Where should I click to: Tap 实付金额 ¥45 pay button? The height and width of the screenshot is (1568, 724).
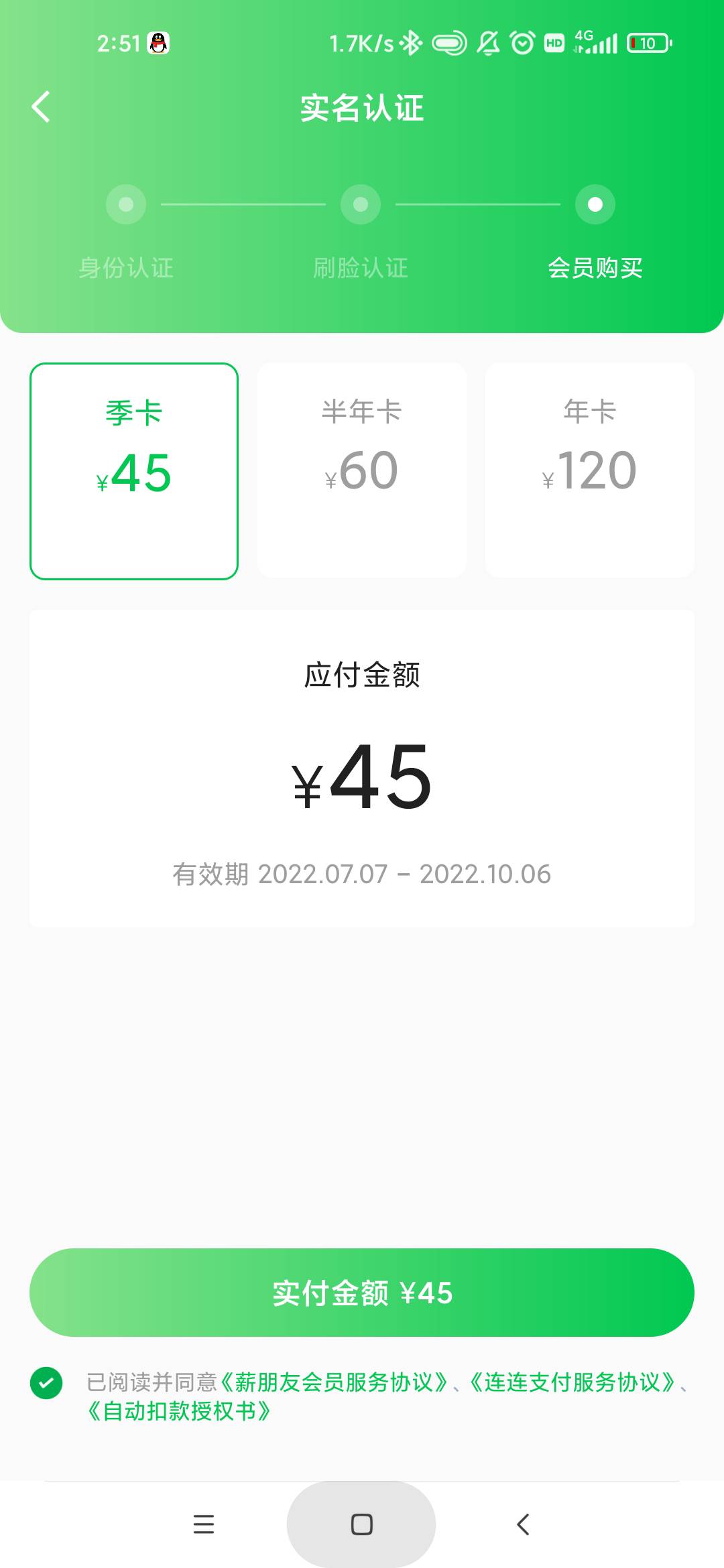point(362,1293)
